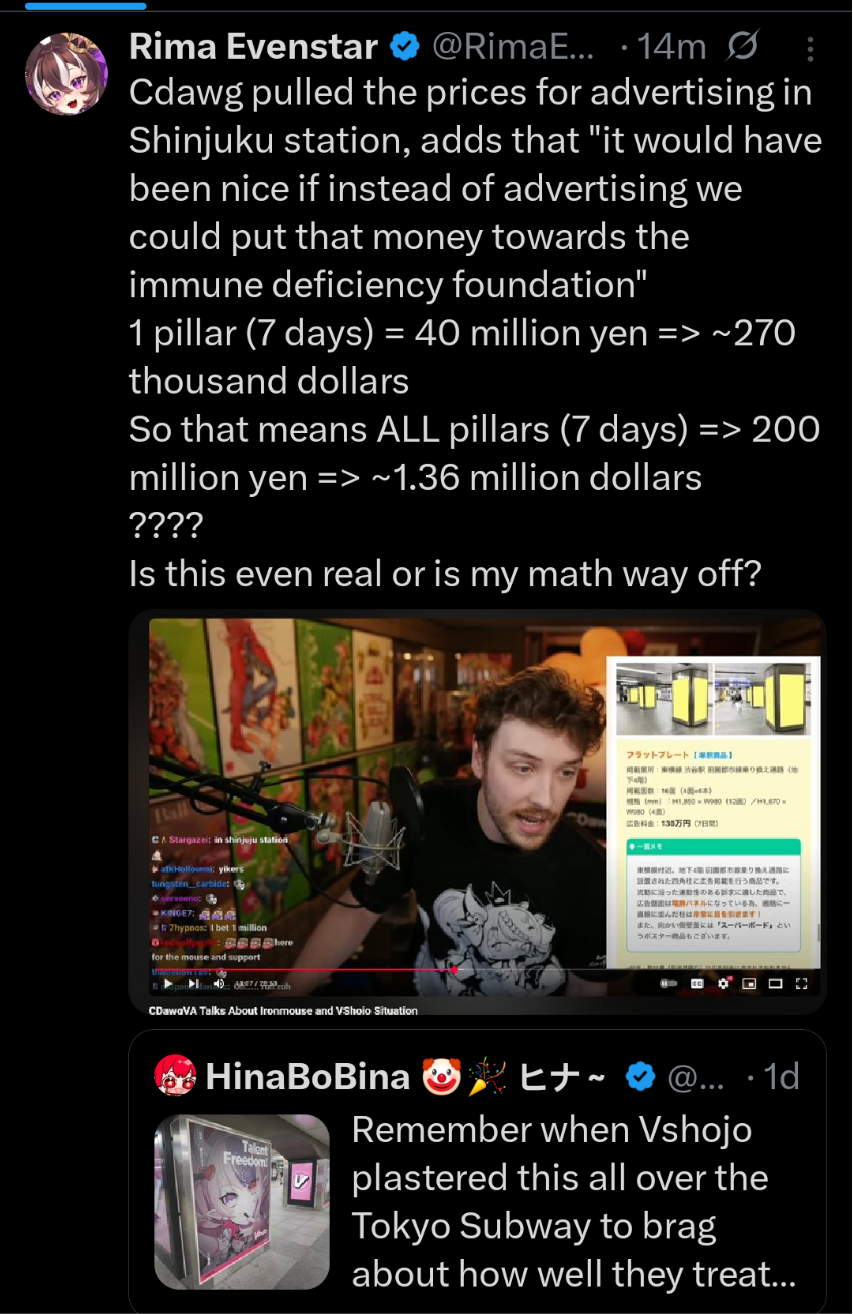Open Rima Evenstar's profile picture
Viewport: 853px width, 1314px height.
coord(66,73)
